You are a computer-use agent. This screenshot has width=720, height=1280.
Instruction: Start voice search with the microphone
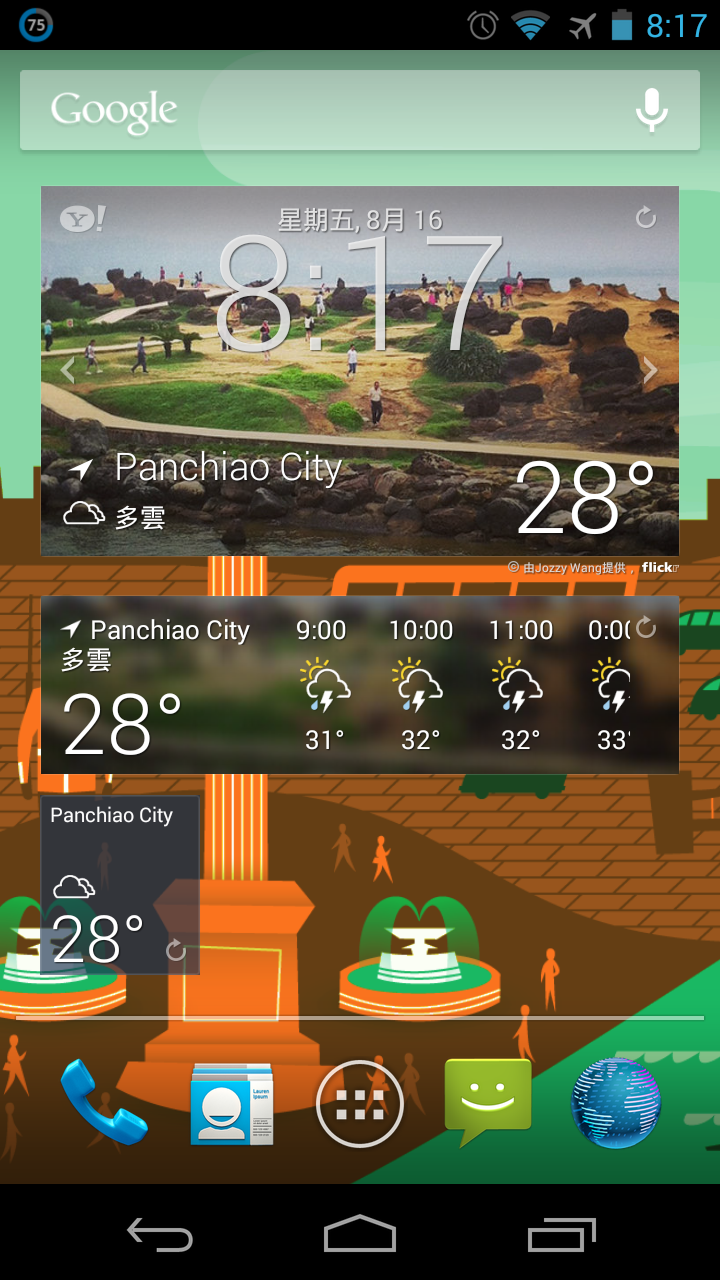click(652, 110)
